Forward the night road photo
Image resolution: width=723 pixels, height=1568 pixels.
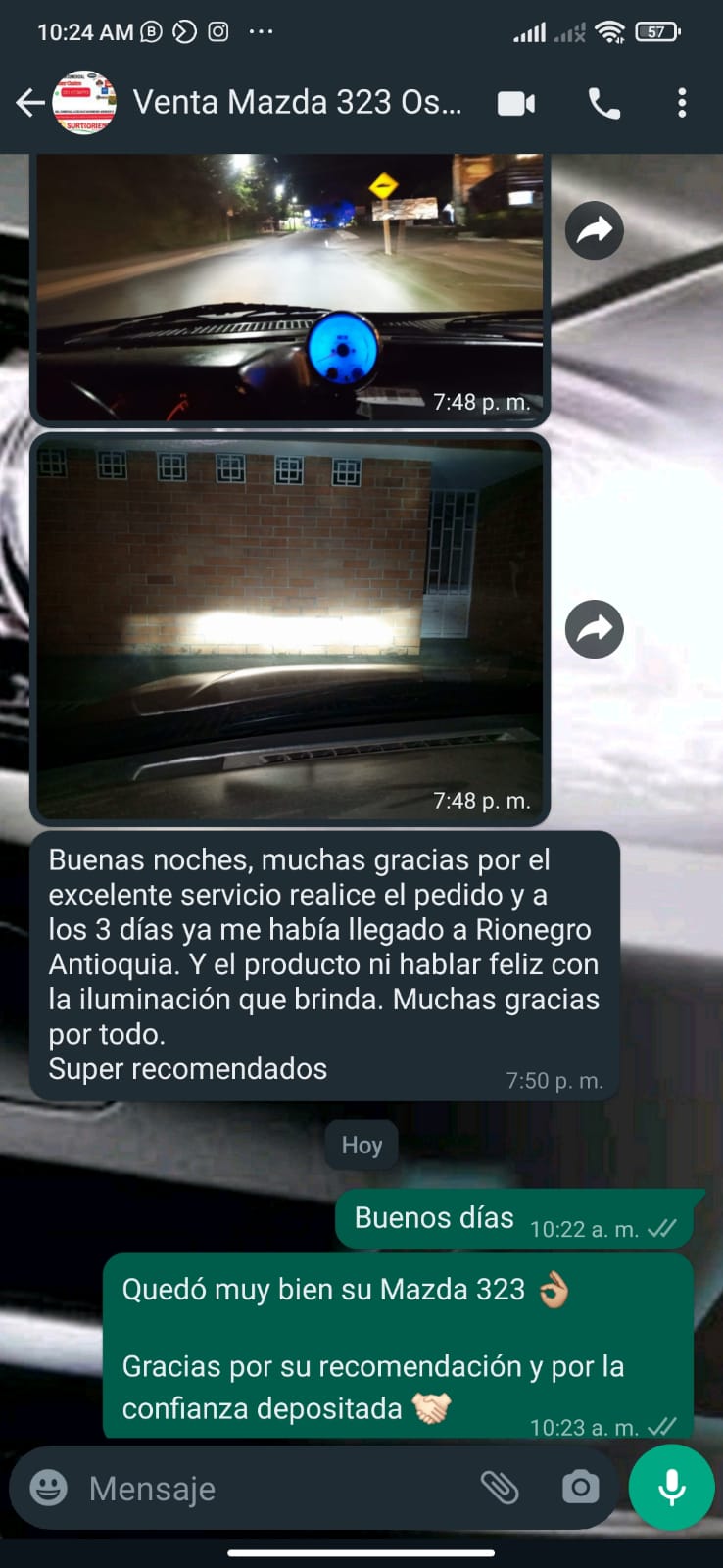[x=595, y=230]
